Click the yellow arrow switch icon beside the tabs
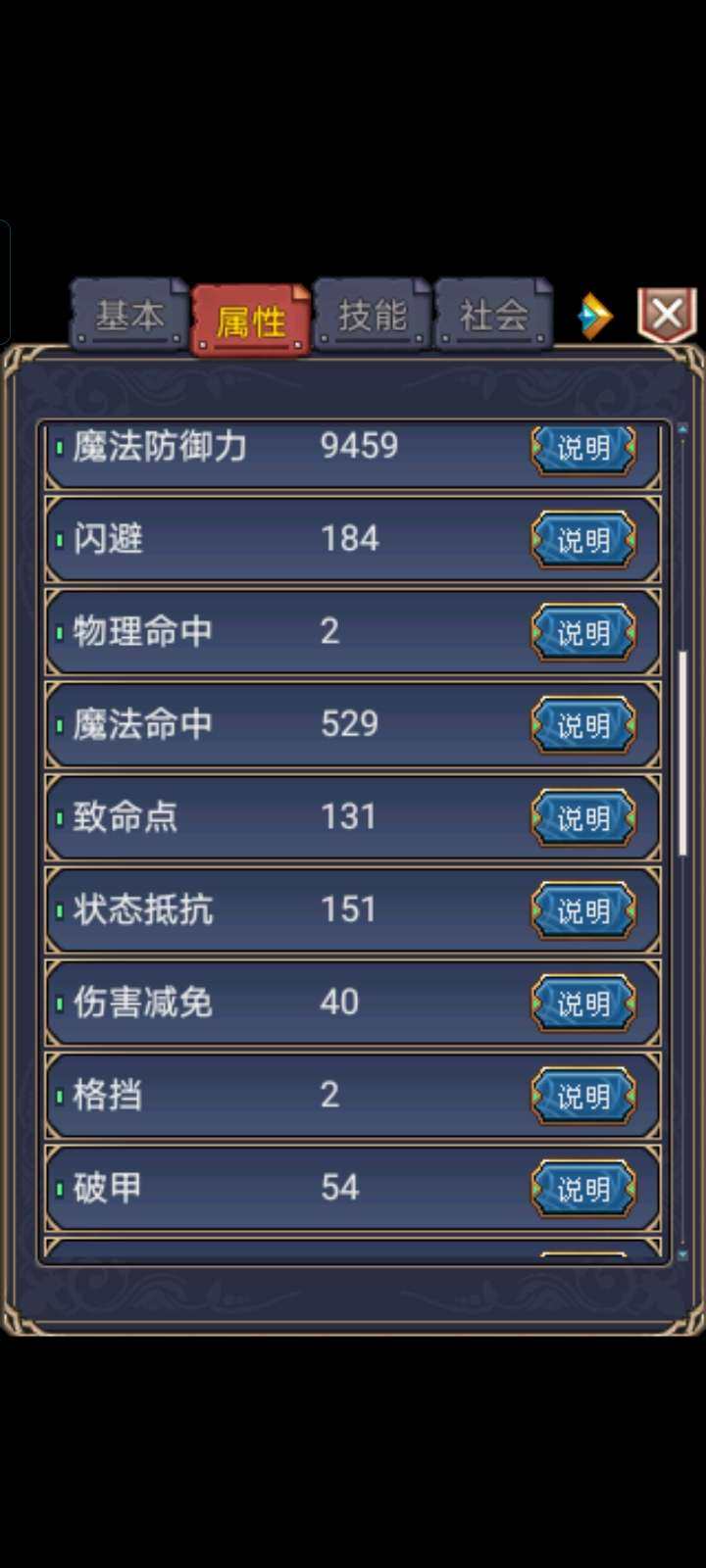Screen dimensions: 706x1568 (x=594, y=314)
